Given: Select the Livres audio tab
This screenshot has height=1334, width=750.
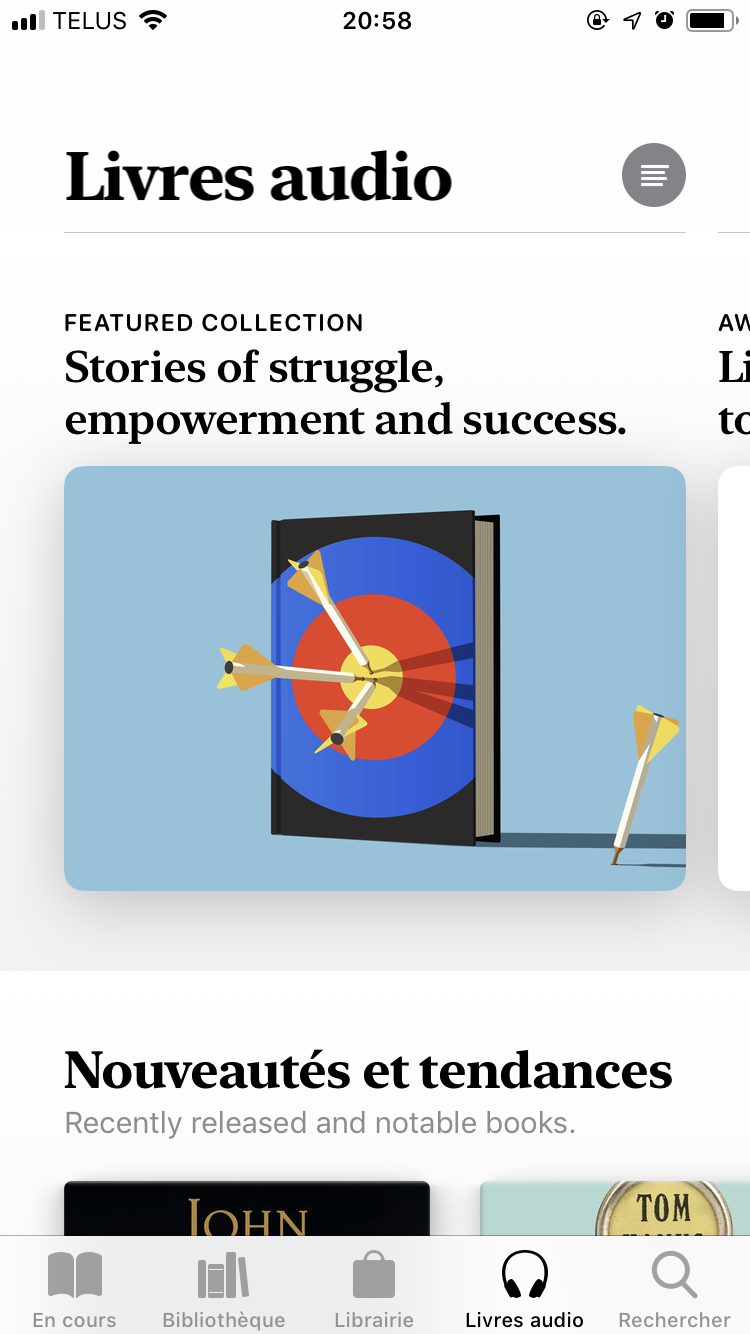Looking at the screenshot, I should (524, 1288).
